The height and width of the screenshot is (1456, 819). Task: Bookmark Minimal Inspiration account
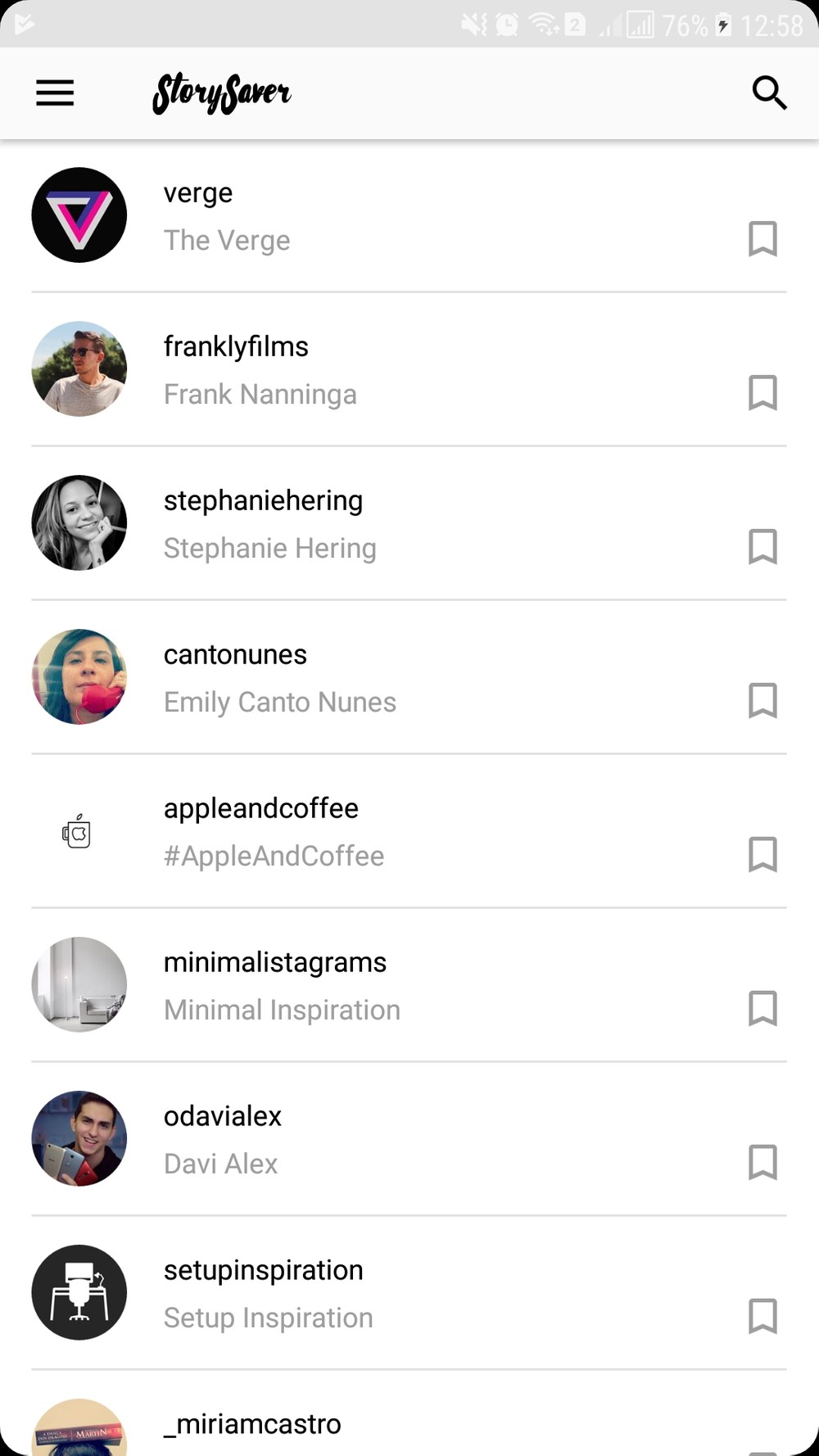pyautogui.click(x=762, y=1009)
